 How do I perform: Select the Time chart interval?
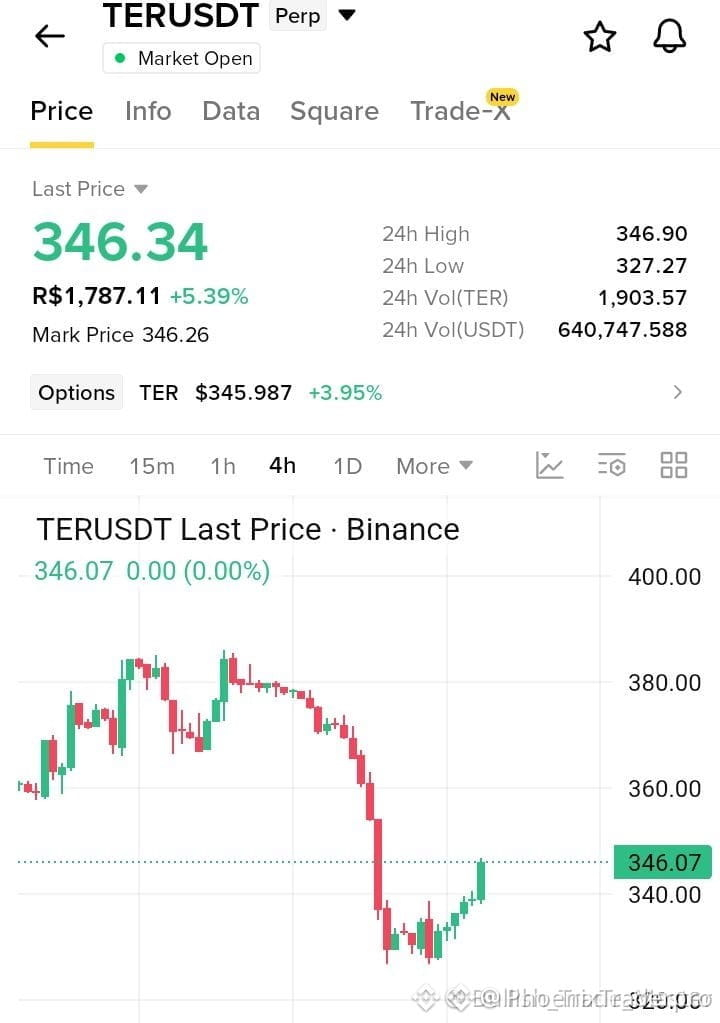click(68, 466)
